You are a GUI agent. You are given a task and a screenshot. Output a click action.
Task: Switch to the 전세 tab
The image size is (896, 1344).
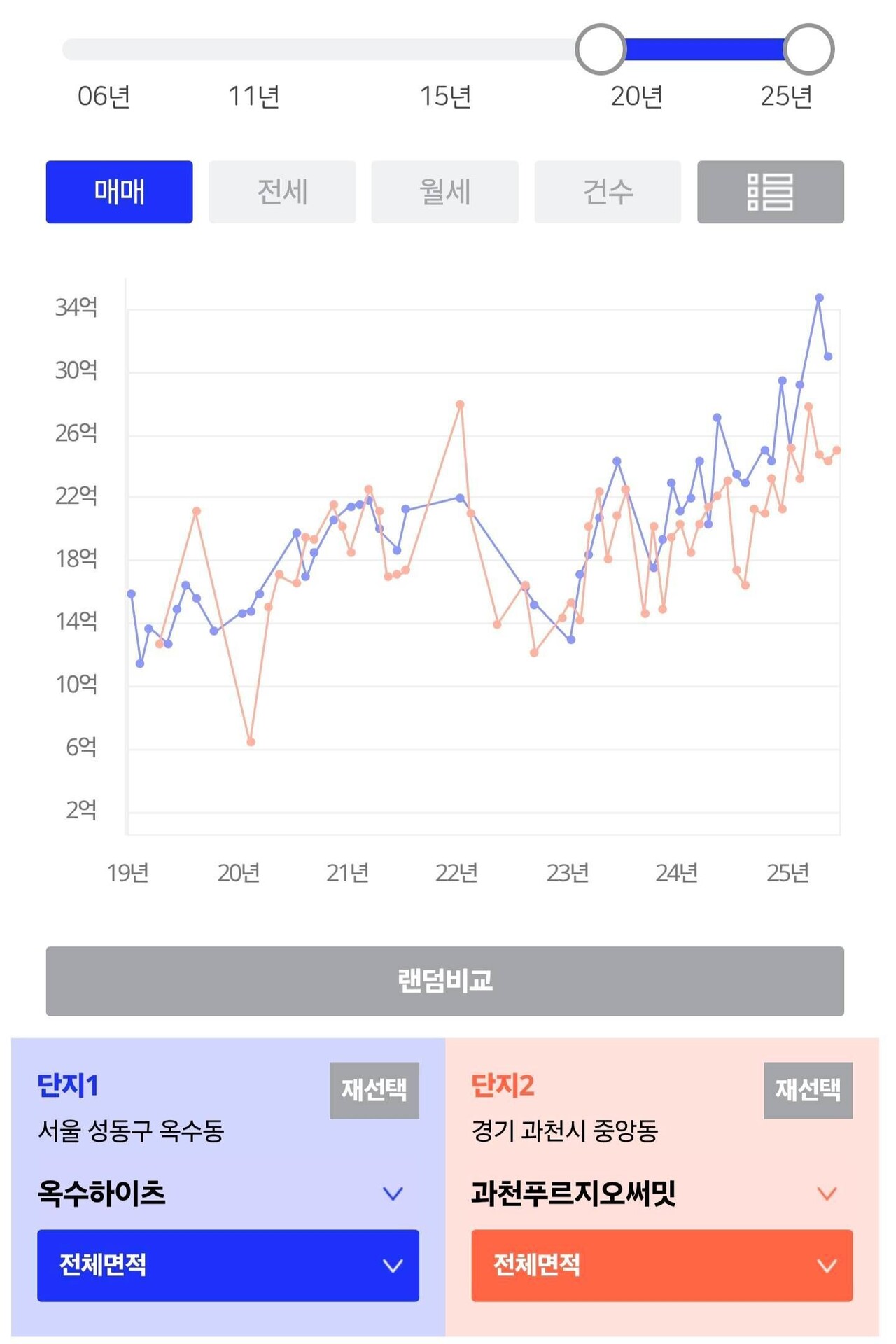coord(281,192)
